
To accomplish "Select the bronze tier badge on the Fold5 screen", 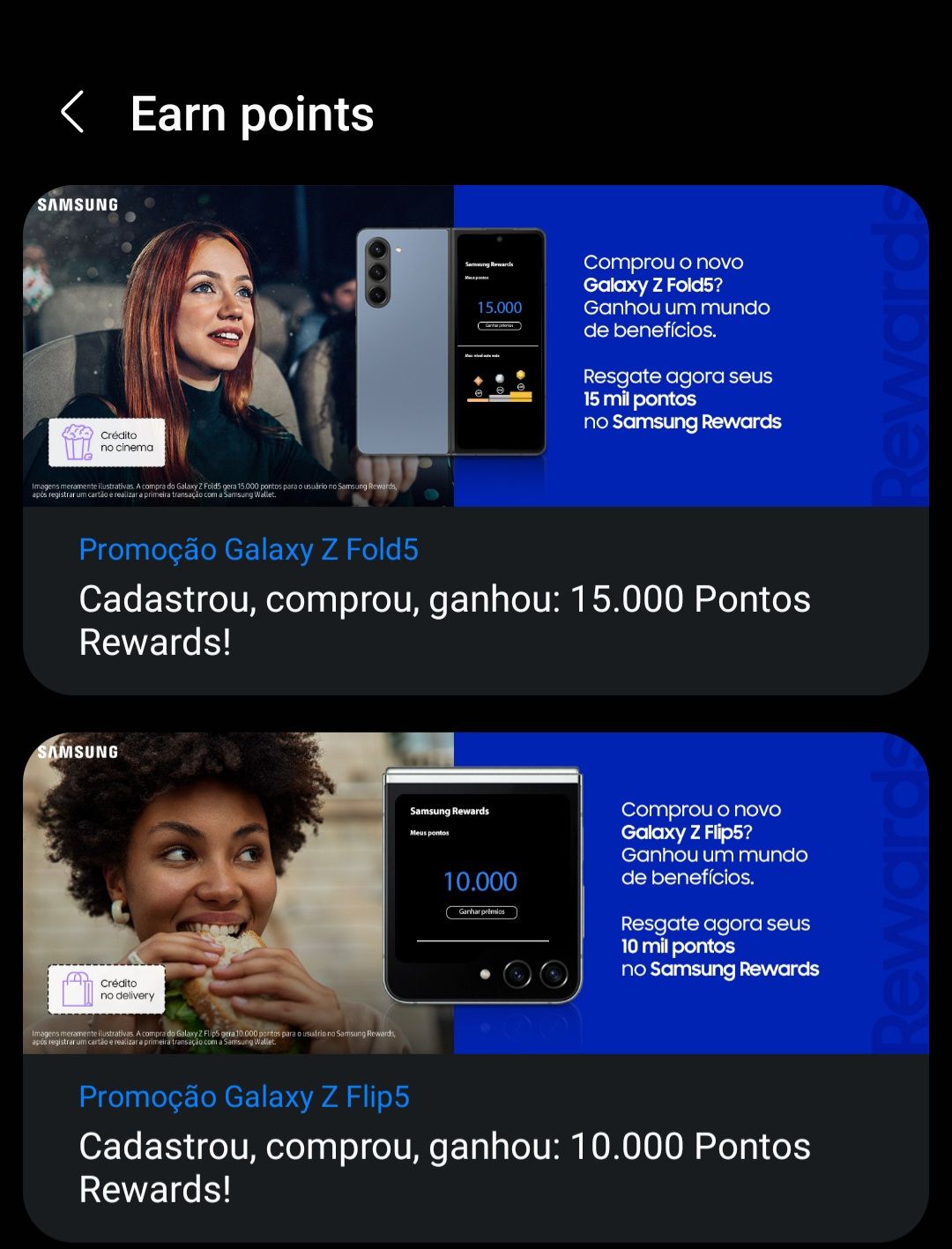I will click(x=478, y=380).
